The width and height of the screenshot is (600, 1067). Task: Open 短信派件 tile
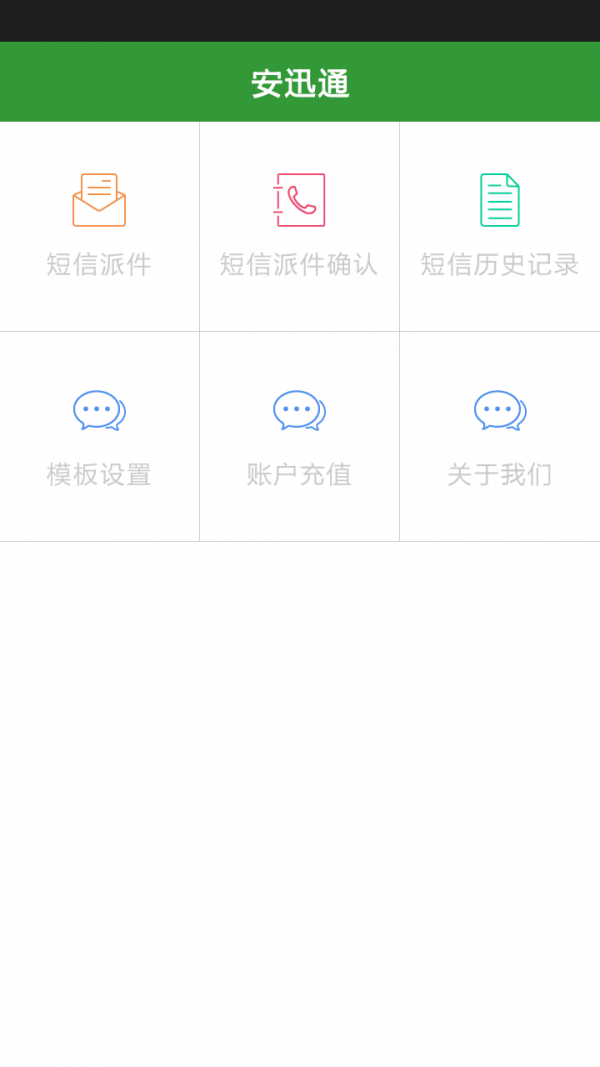[x=99, y=227]
